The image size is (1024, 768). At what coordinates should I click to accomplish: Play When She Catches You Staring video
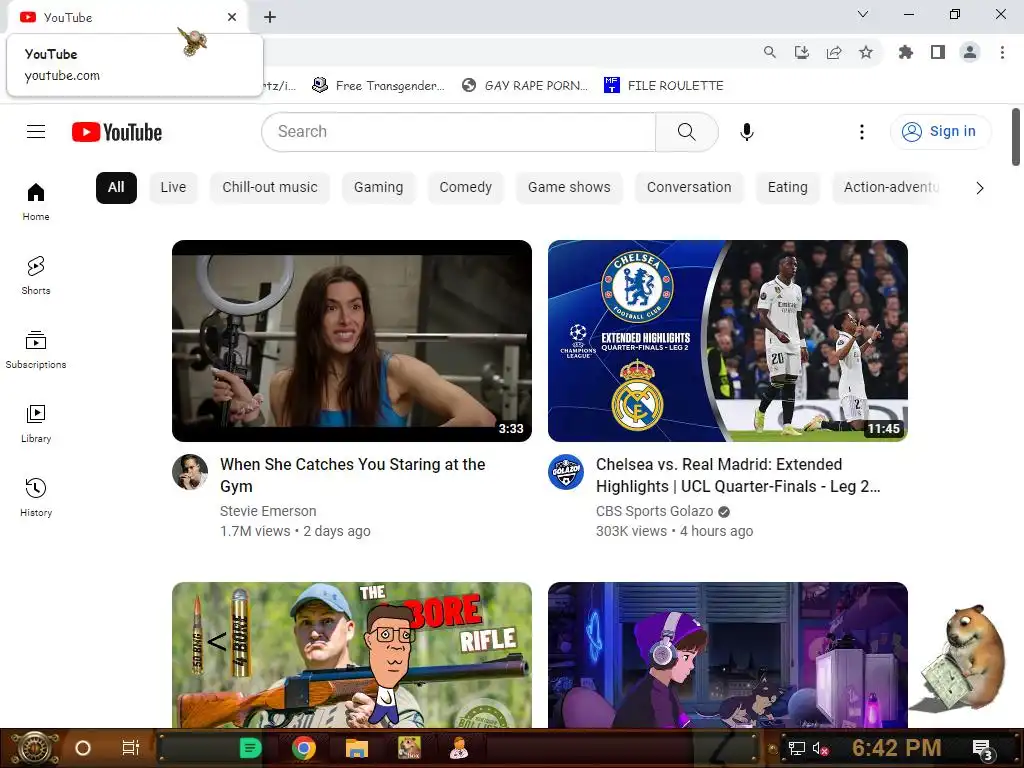[352, 340]
